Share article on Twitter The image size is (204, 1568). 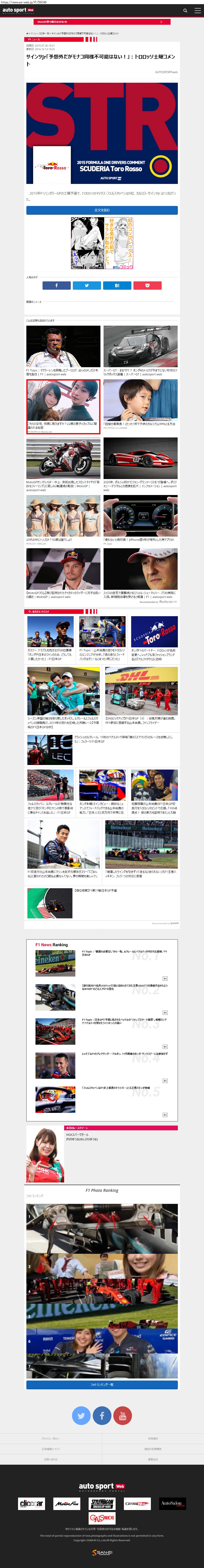point(87,285)
